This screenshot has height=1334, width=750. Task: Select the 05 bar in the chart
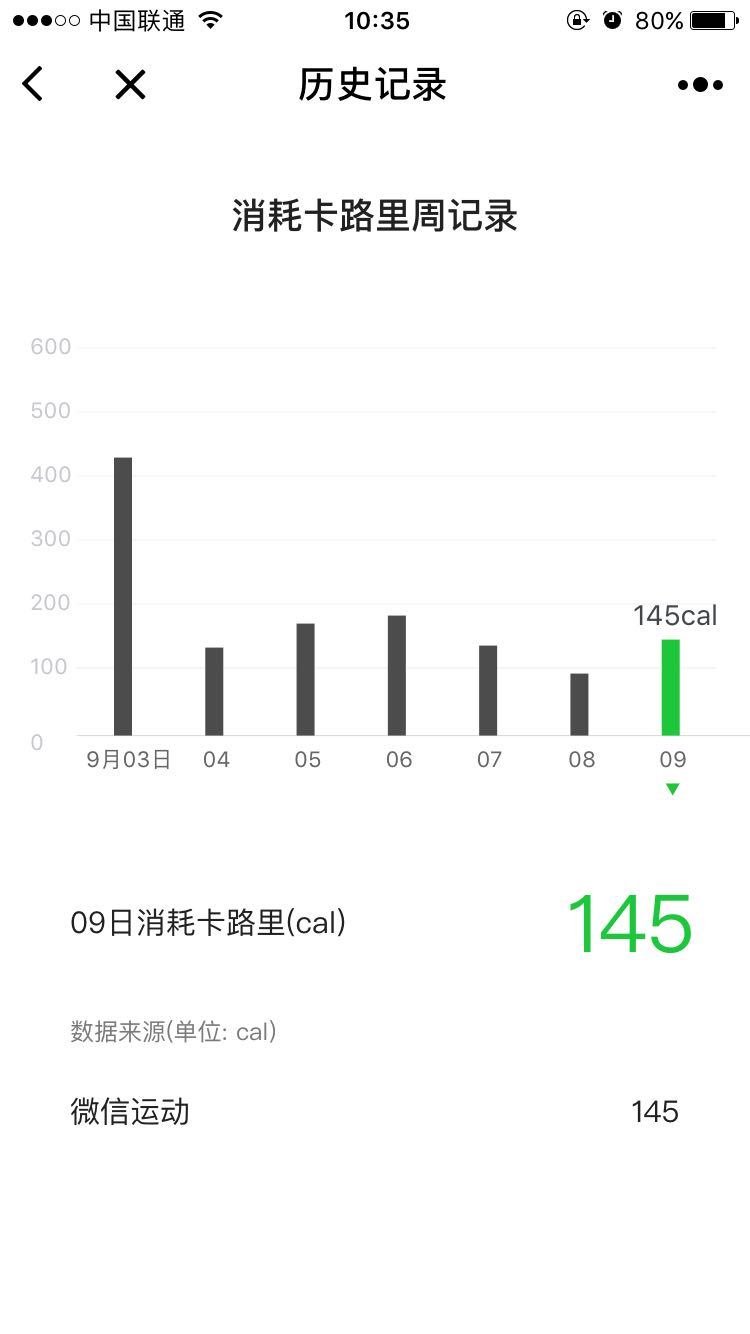click(306, 679)
